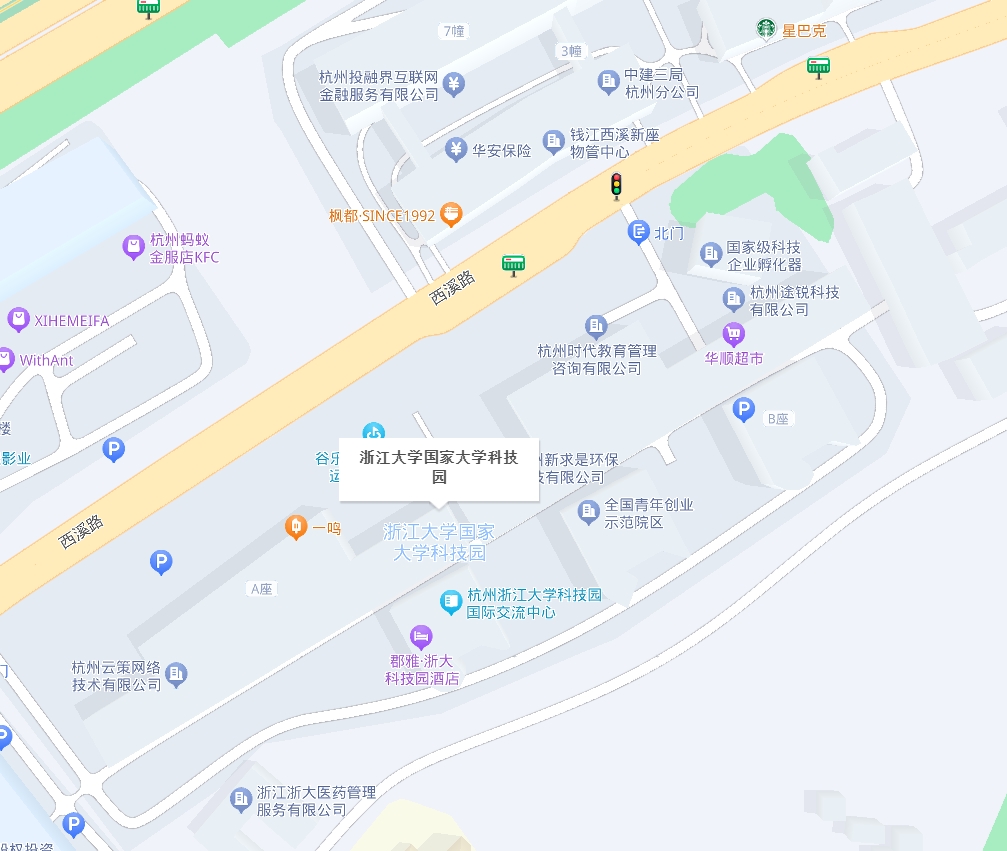Select the 郡雅·浙大科技园酒店 hotel marker
1007x851 pixels.
[x=422, y=636]
